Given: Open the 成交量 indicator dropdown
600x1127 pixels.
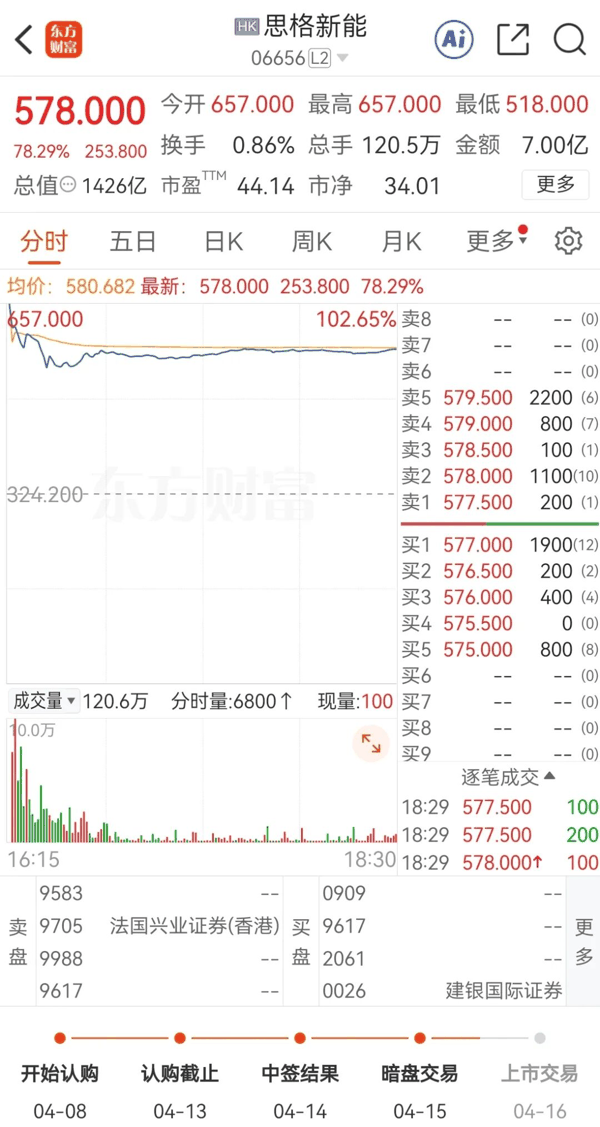Looking at the screenshot, I should (x=43, y=701).
